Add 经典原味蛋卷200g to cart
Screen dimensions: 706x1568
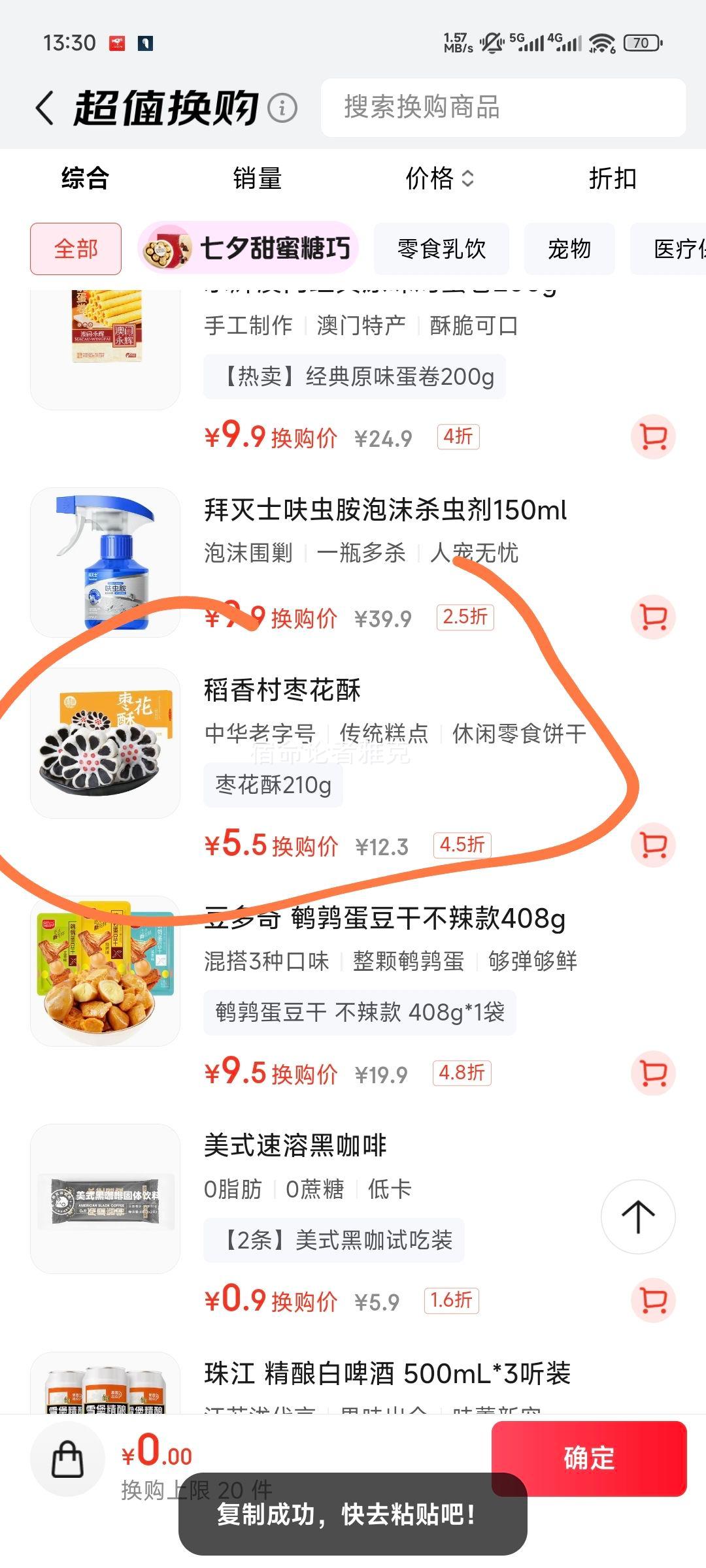[x=653, y=436]
